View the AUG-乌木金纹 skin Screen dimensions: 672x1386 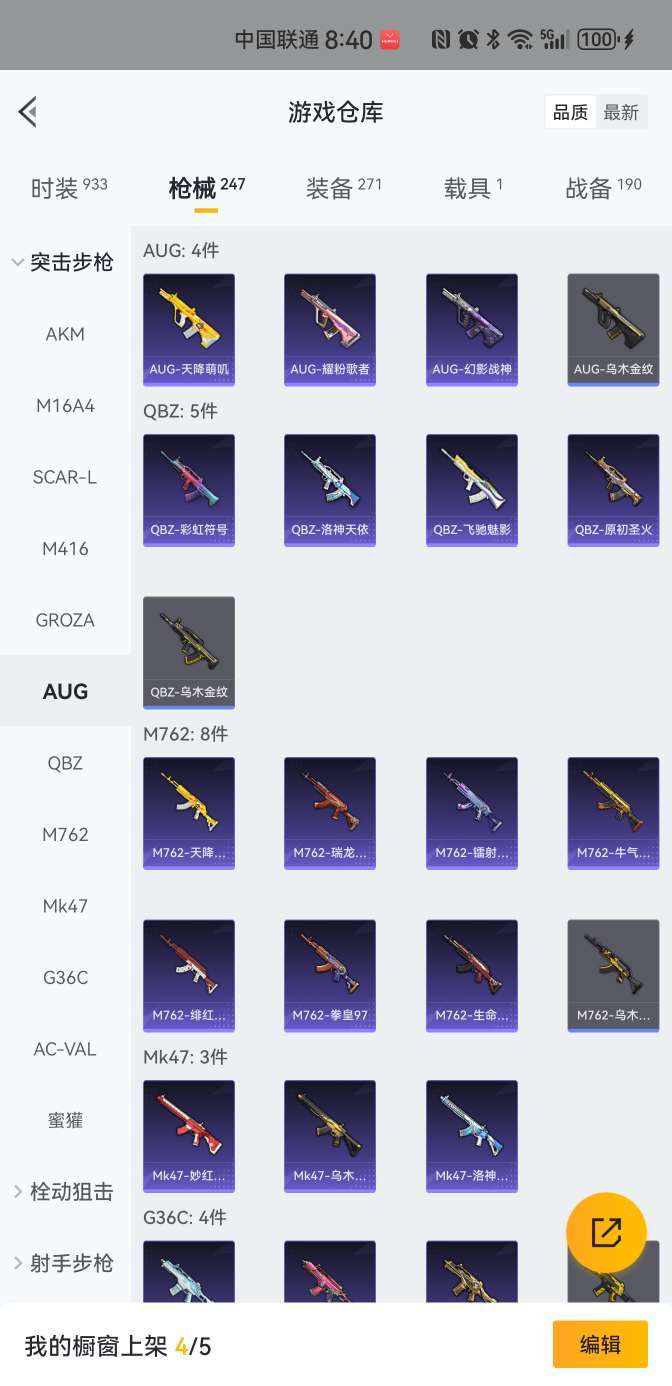[613, 329]
